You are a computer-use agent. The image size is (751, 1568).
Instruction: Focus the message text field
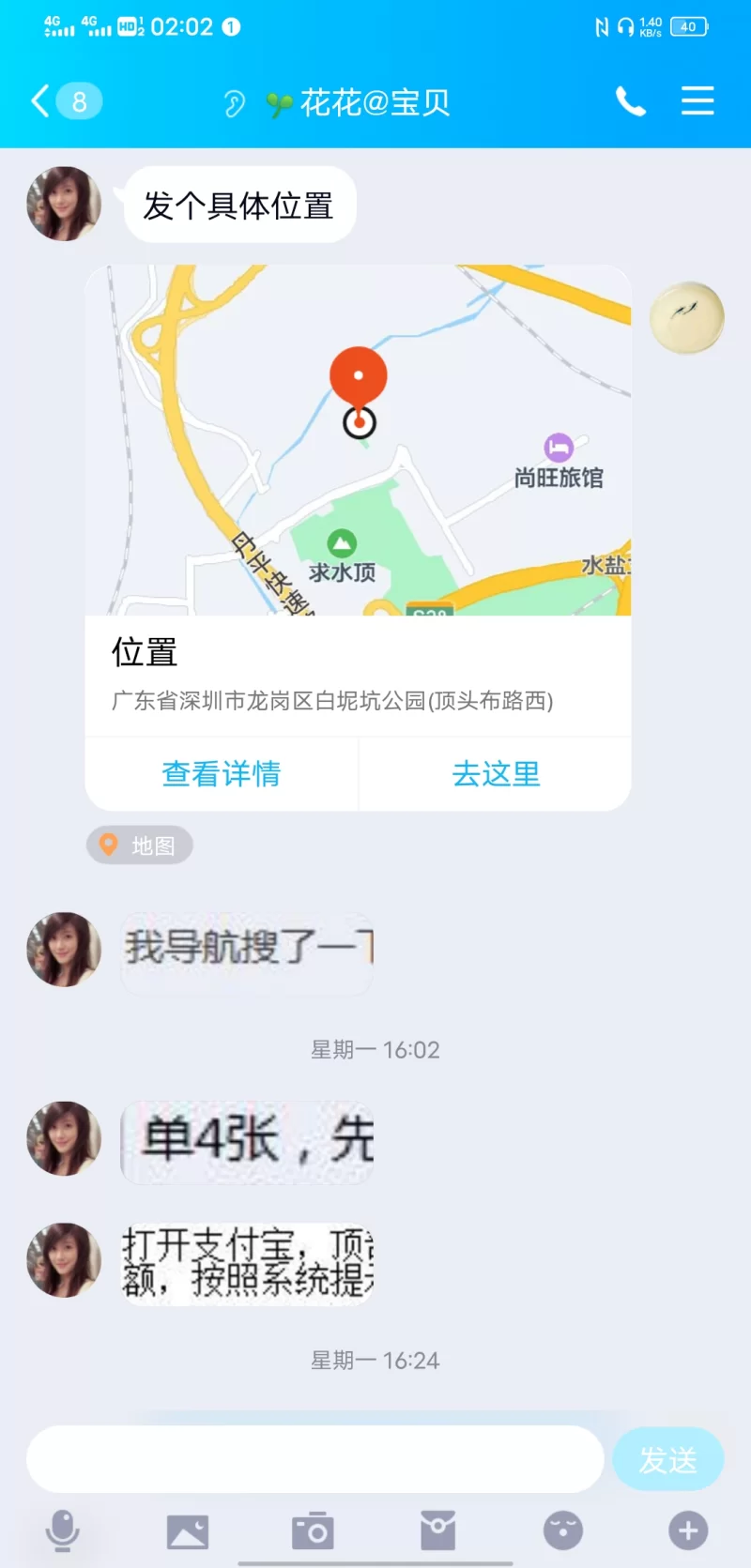pos(314,1459)
